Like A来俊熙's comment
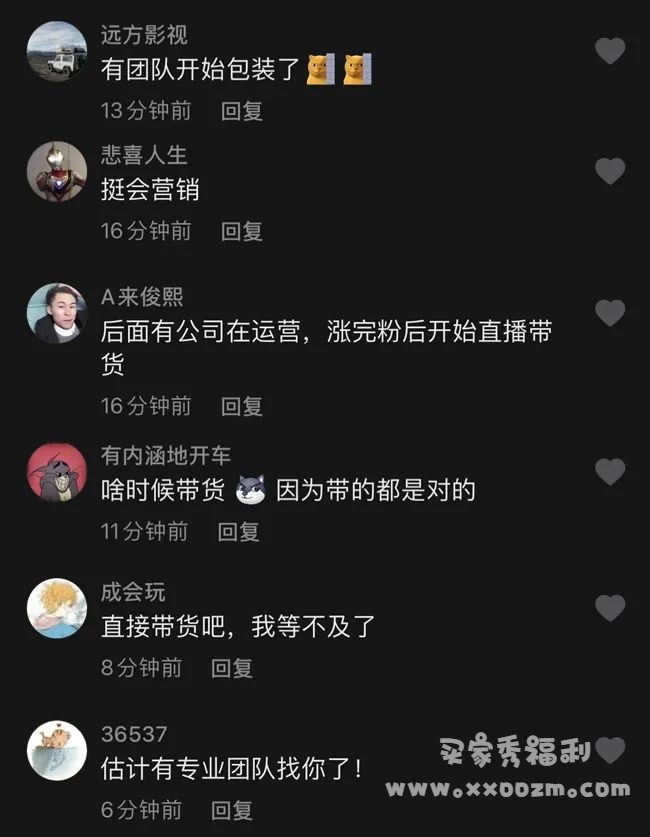Screen dimensions: 650x837 (x=610, y=313)
